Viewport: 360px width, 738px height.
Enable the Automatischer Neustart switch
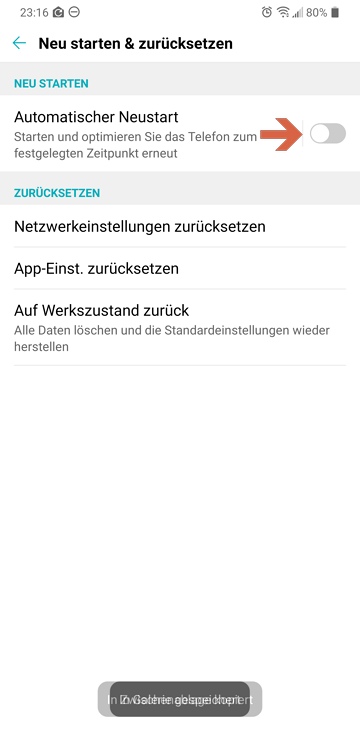pos(328,134)
